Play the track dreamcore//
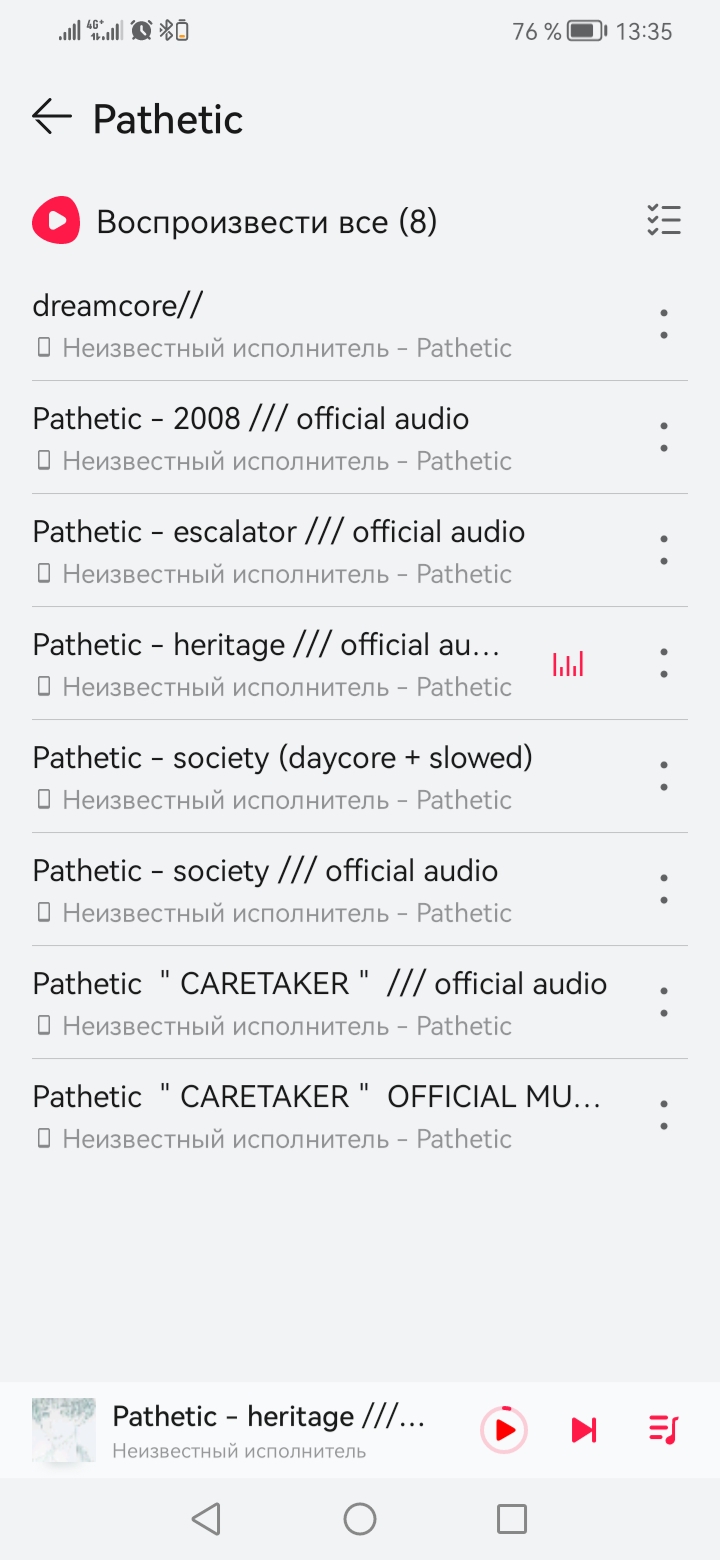The image size is (720, 1560). tap(330, 325)
